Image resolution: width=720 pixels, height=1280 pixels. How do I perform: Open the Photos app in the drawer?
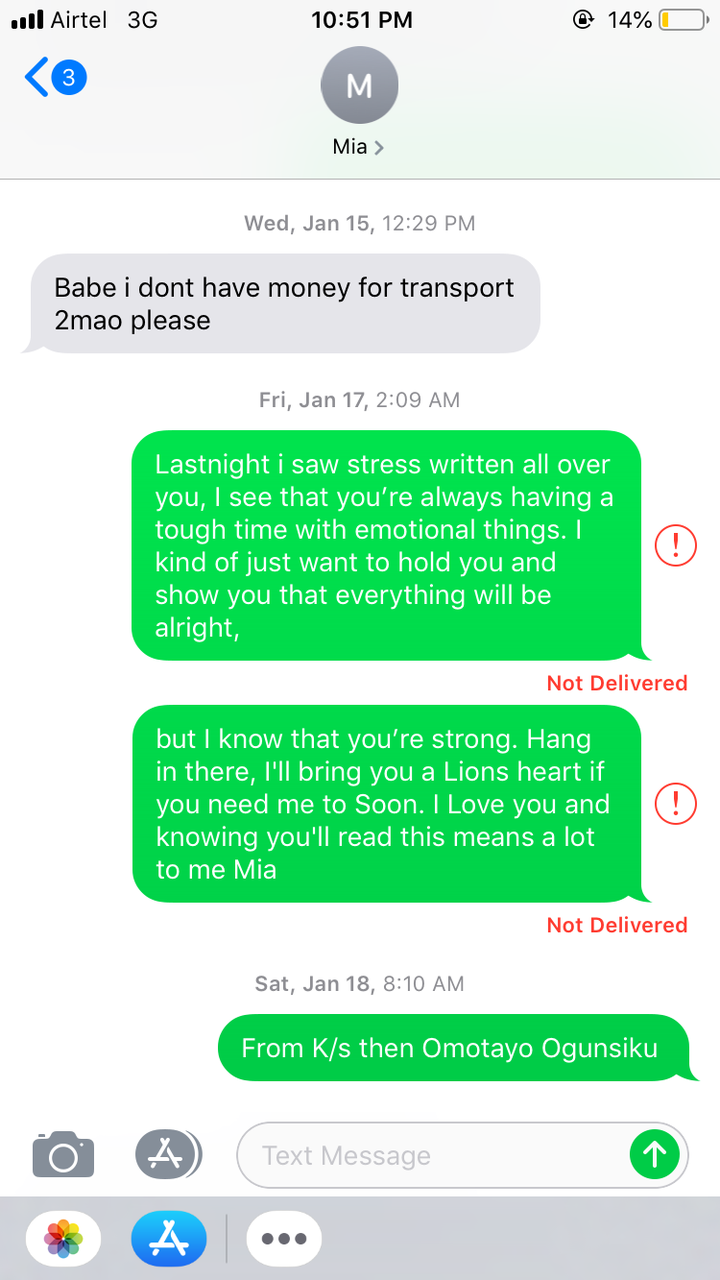coord(63,1239)
